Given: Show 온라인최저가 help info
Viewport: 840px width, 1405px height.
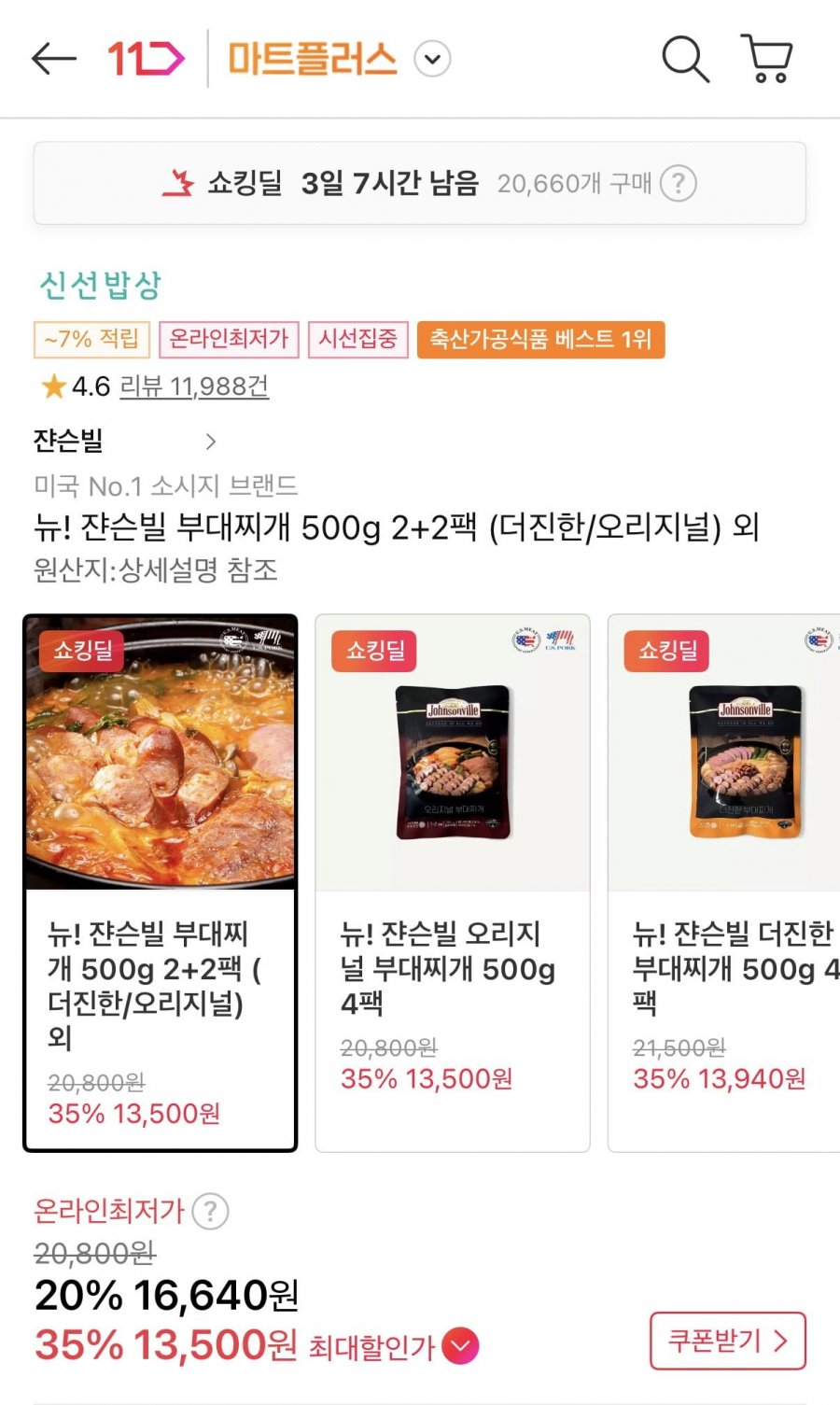Looking at the screenshot, I should tap(211, 1212).
